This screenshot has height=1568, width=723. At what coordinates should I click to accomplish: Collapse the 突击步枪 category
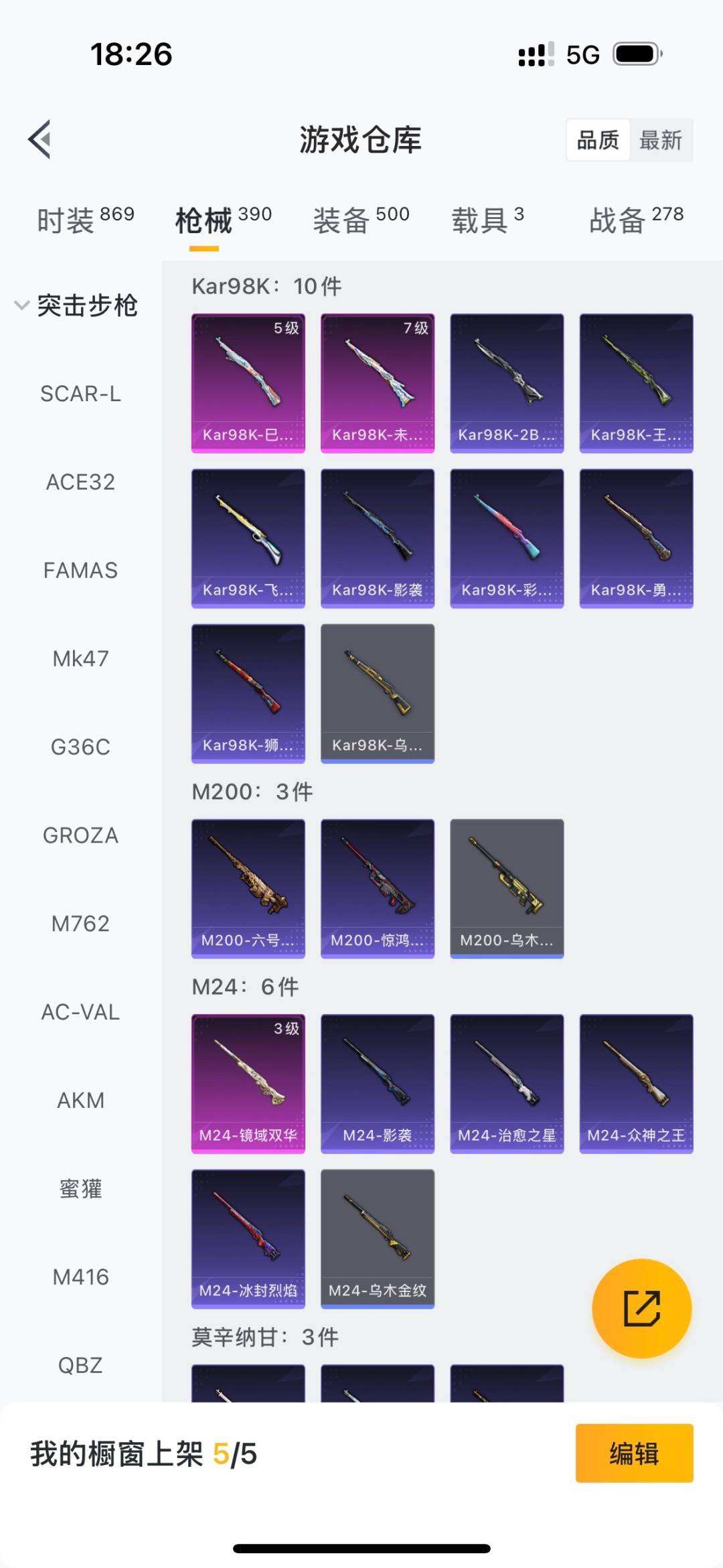(76, 305)
